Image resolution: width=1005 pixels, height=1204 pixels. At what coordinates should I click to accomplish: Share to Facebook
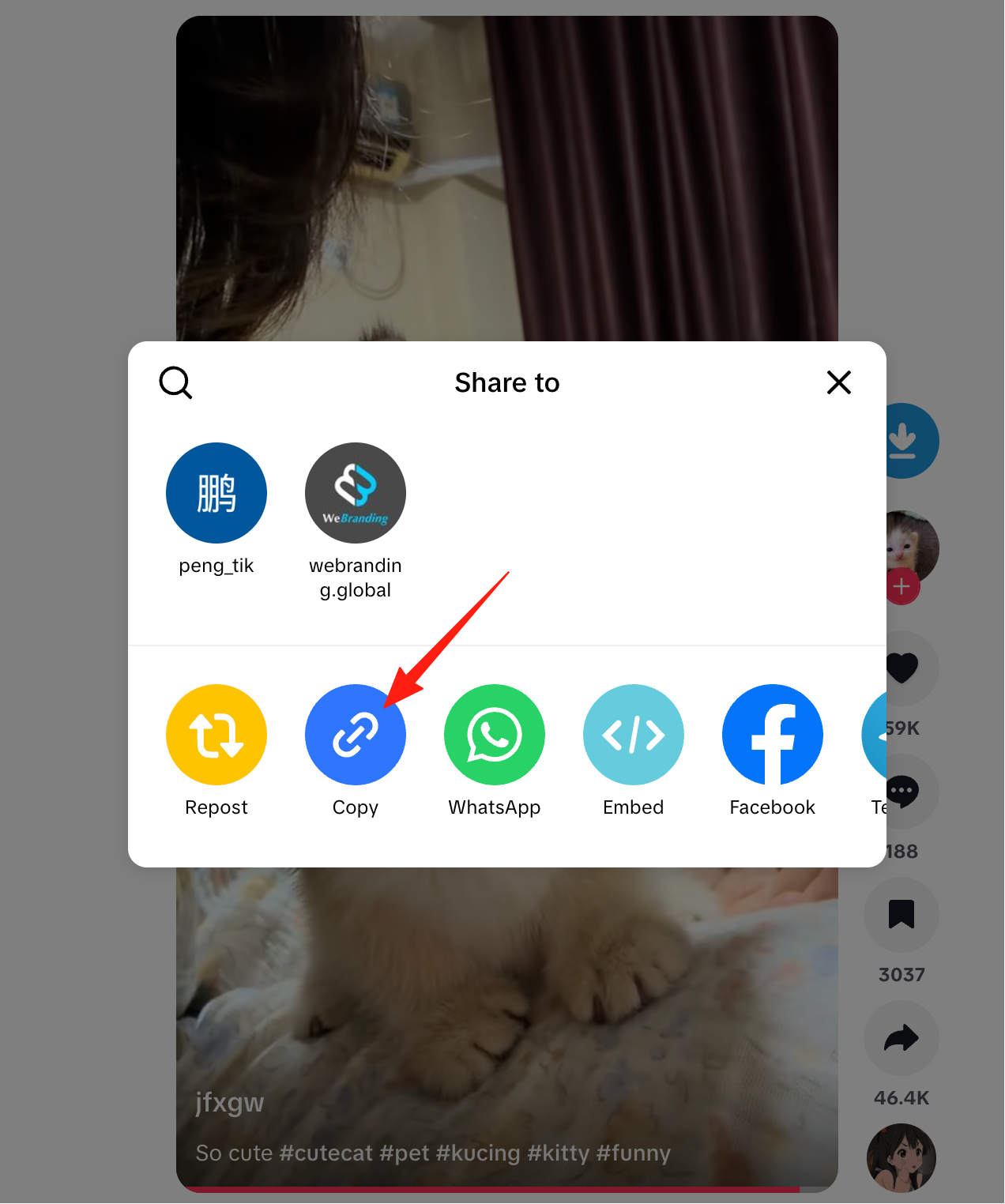tap(772, 735)
